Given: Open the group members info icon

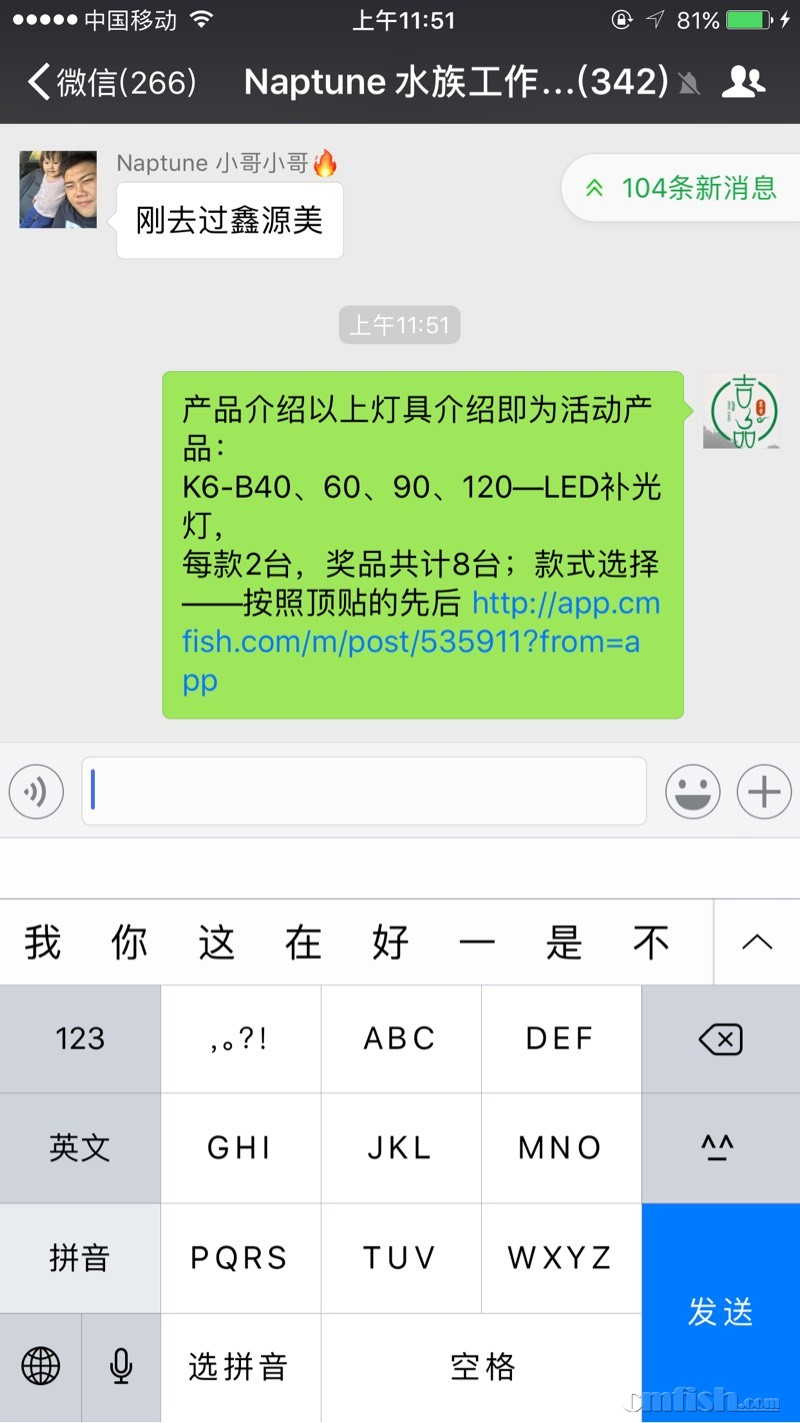Looking at the screenshot, I should pos(742,82).
